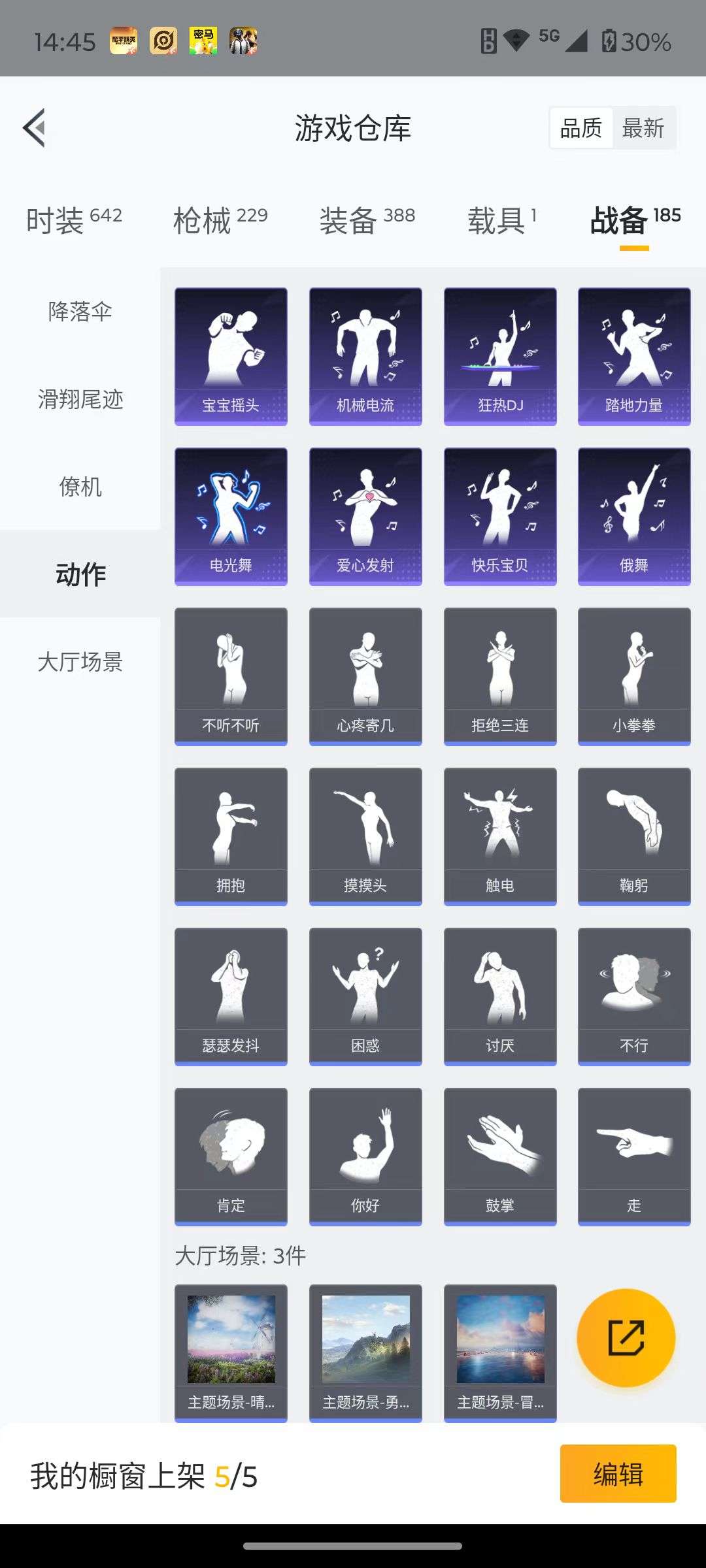Screen dimensions: 706x1568
Task: Open the 狂热DJ emote item
Action: [500, 356]
